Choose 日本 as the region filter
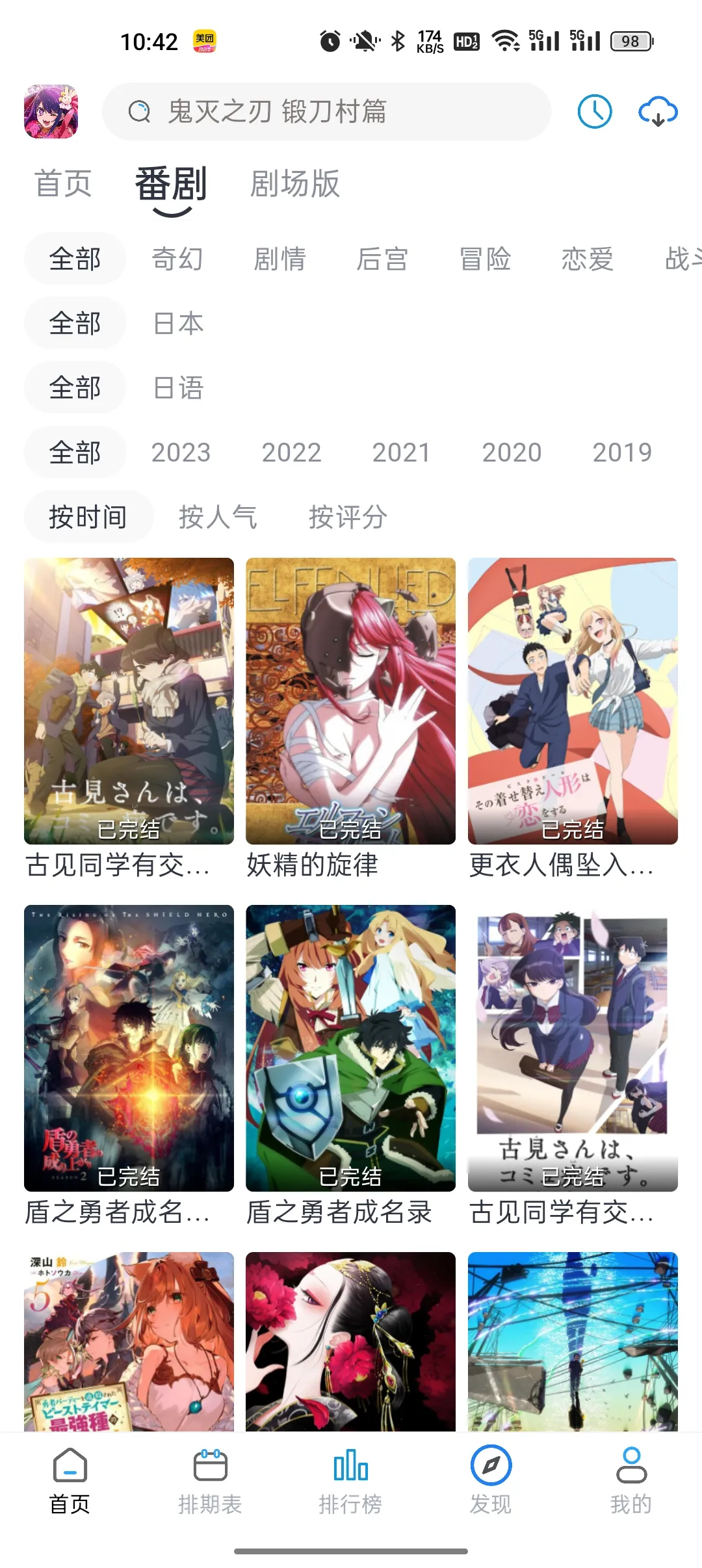The image size is (702, 1568). tap(179, 323)
